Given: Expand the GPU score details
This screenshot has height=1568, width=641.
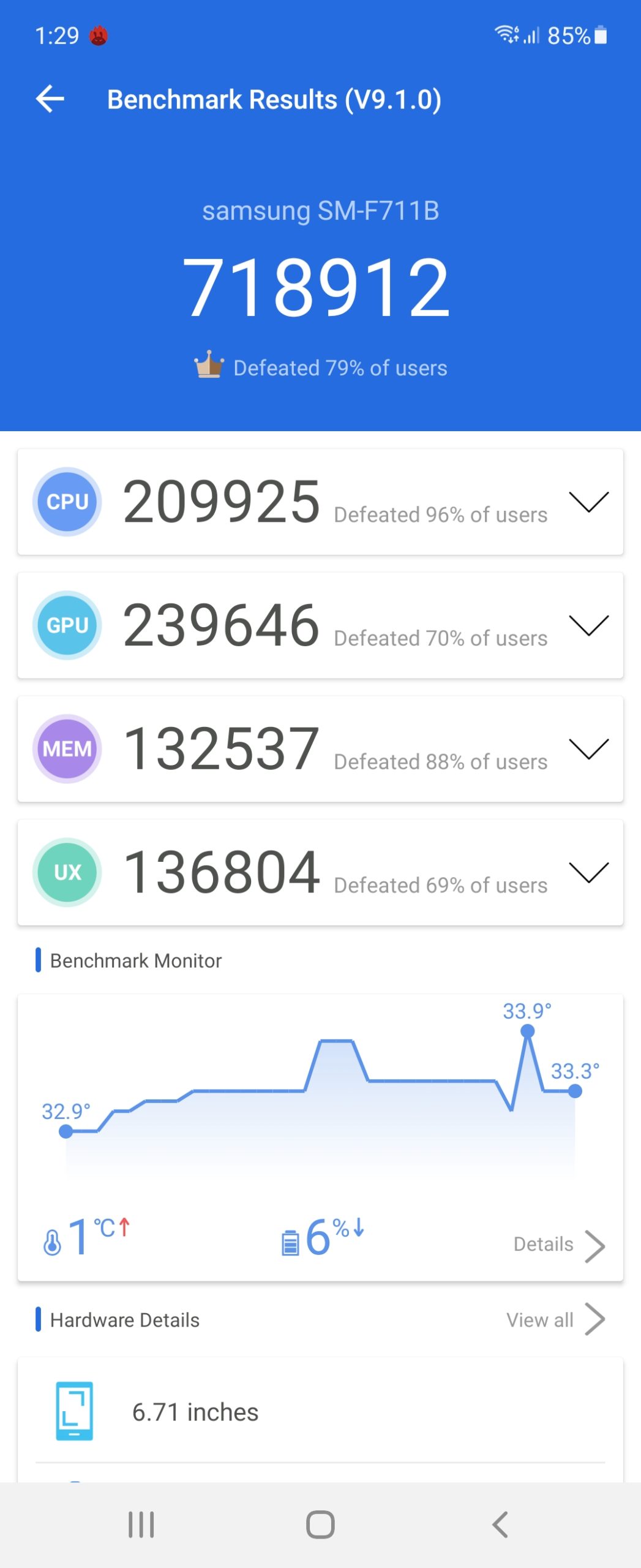Looking at the screenshot, I should (x=588, y=625).
